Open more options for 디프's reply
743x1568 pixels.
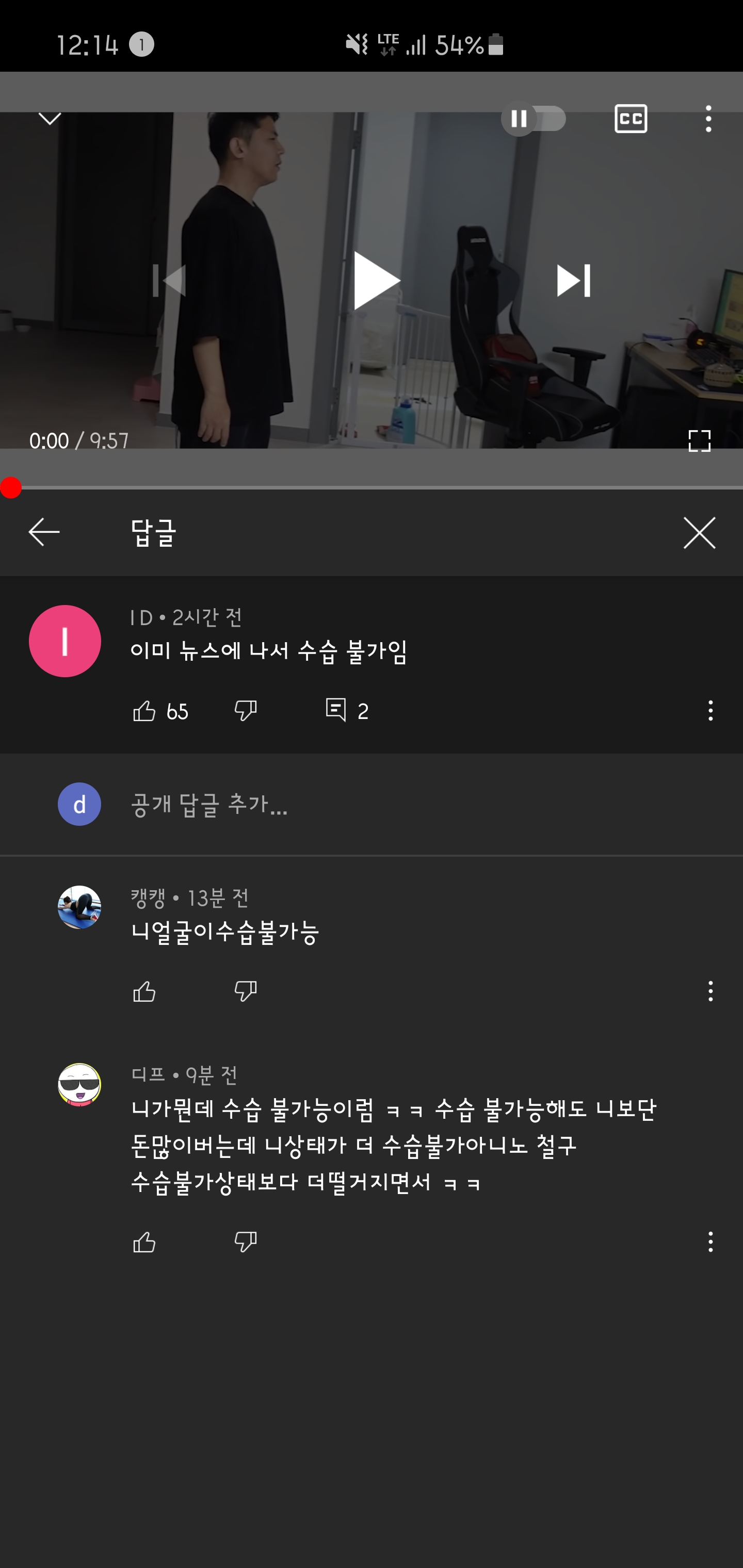point(710,1242)
